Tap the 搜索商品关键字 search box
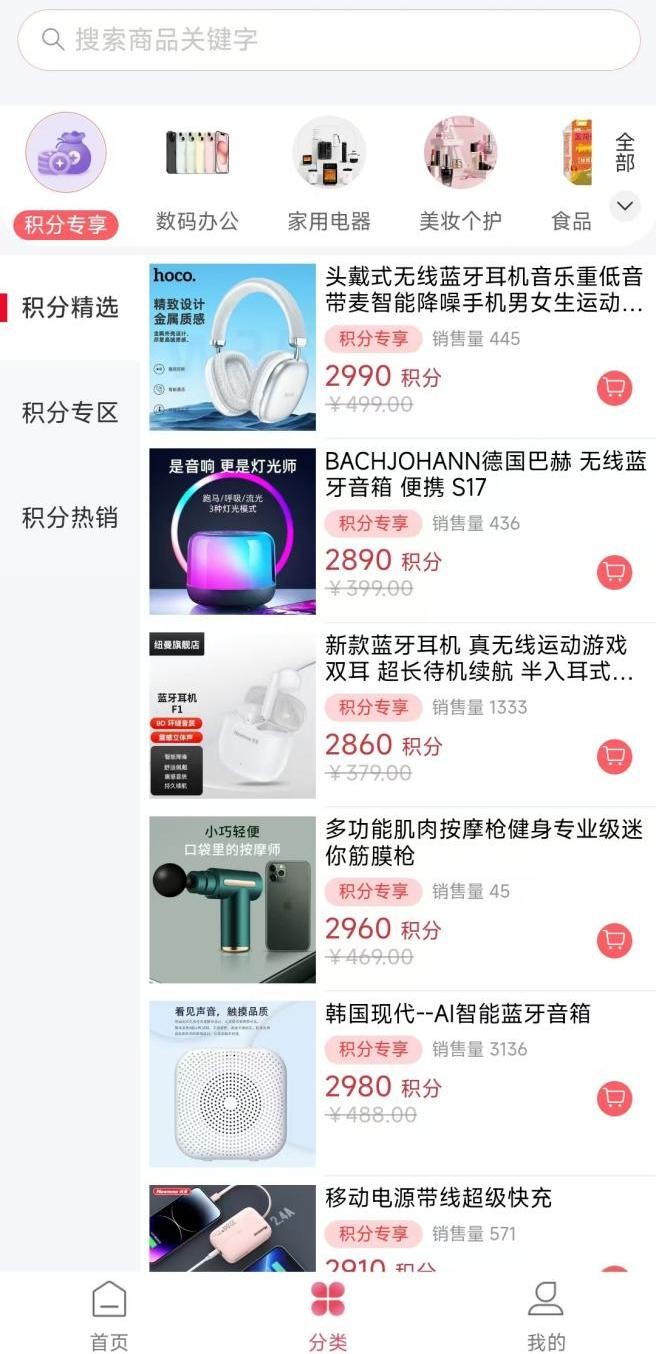 328,40
